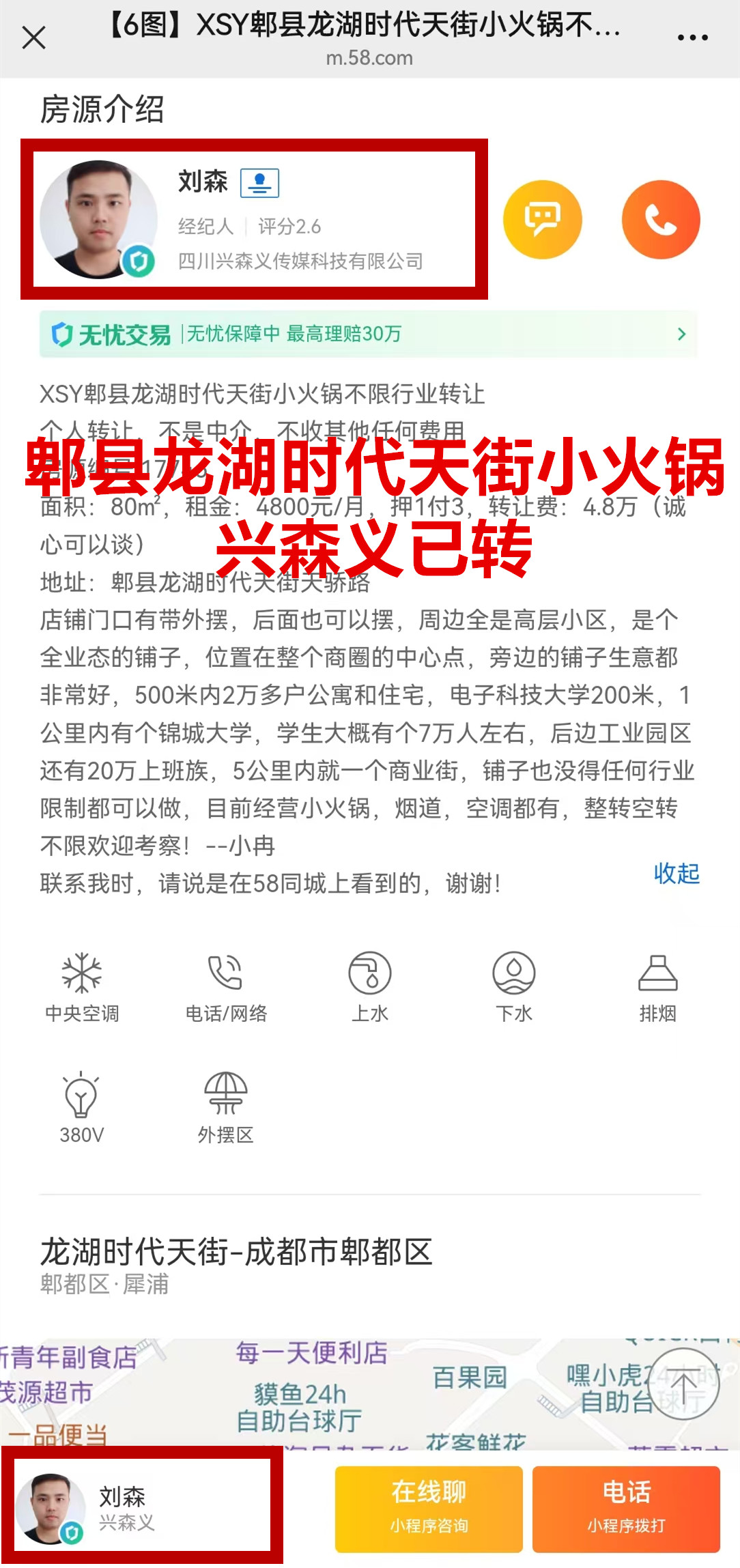Close the web page with the X
This screenshot has height=1568, width=740.
[33, 38]
